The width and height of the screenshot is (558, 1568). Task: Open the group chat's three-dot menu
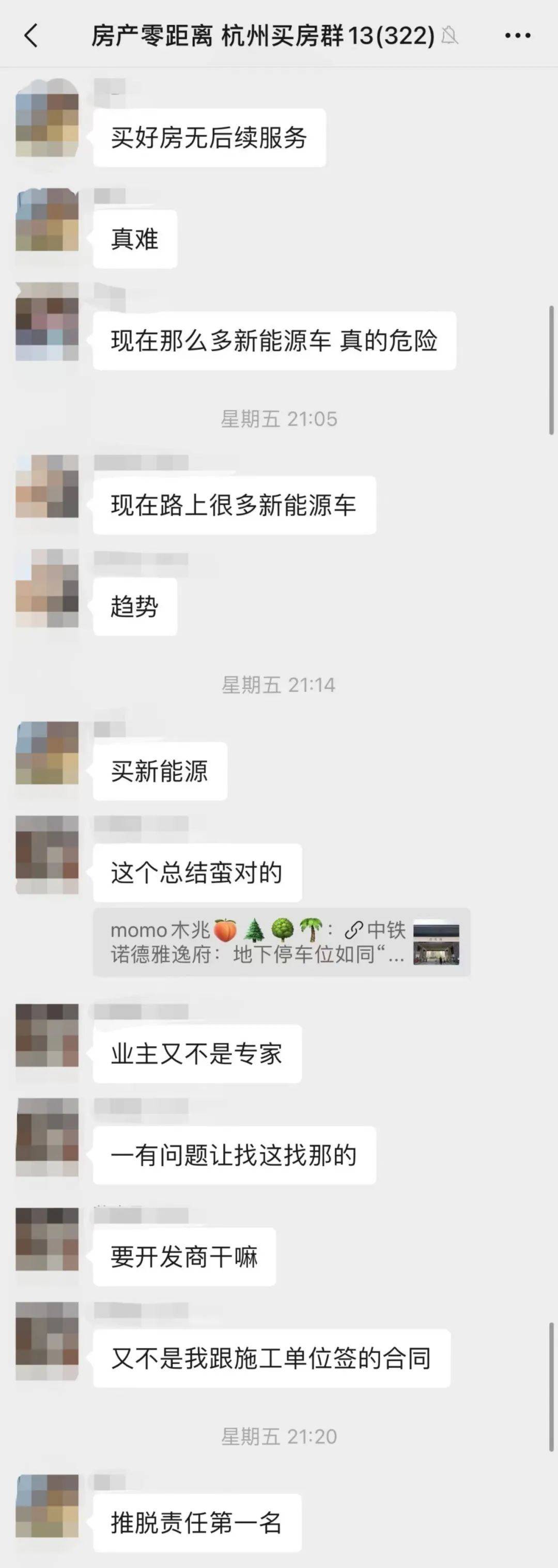(x=518, y=36)
